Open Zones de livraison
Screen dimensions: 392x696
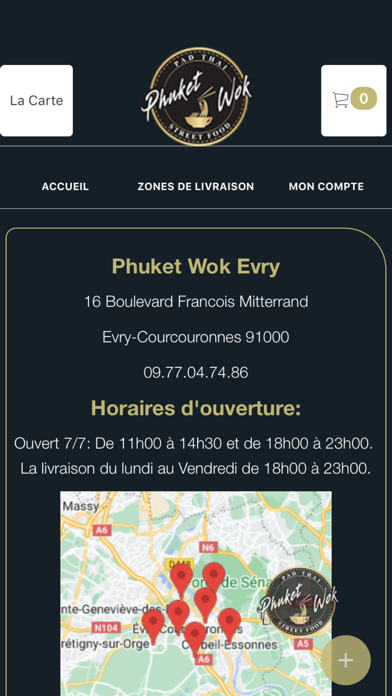pyautogui.click(x=196, y=186)
